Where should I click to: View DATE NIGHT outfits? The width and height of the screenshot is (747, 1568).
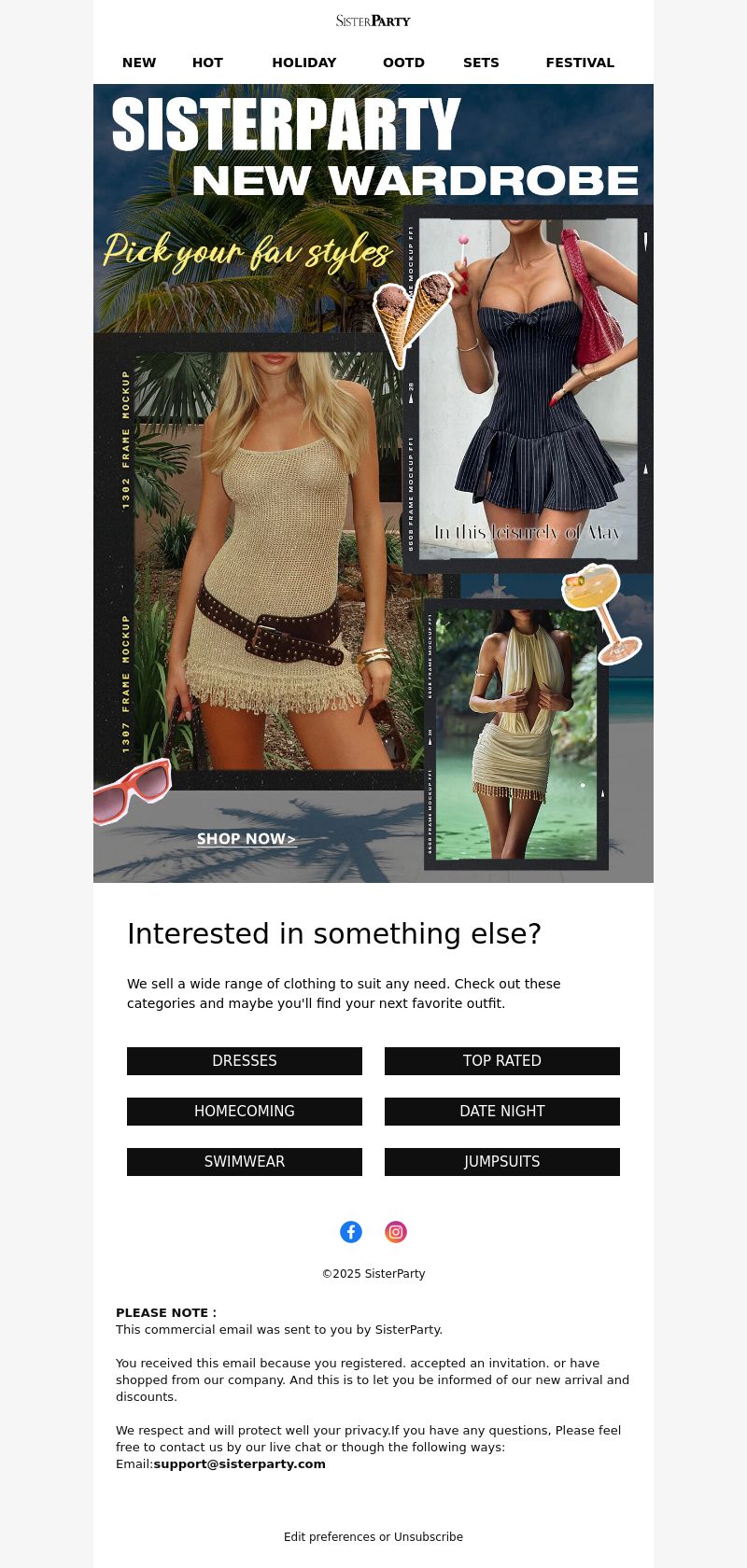(502, 1112)
